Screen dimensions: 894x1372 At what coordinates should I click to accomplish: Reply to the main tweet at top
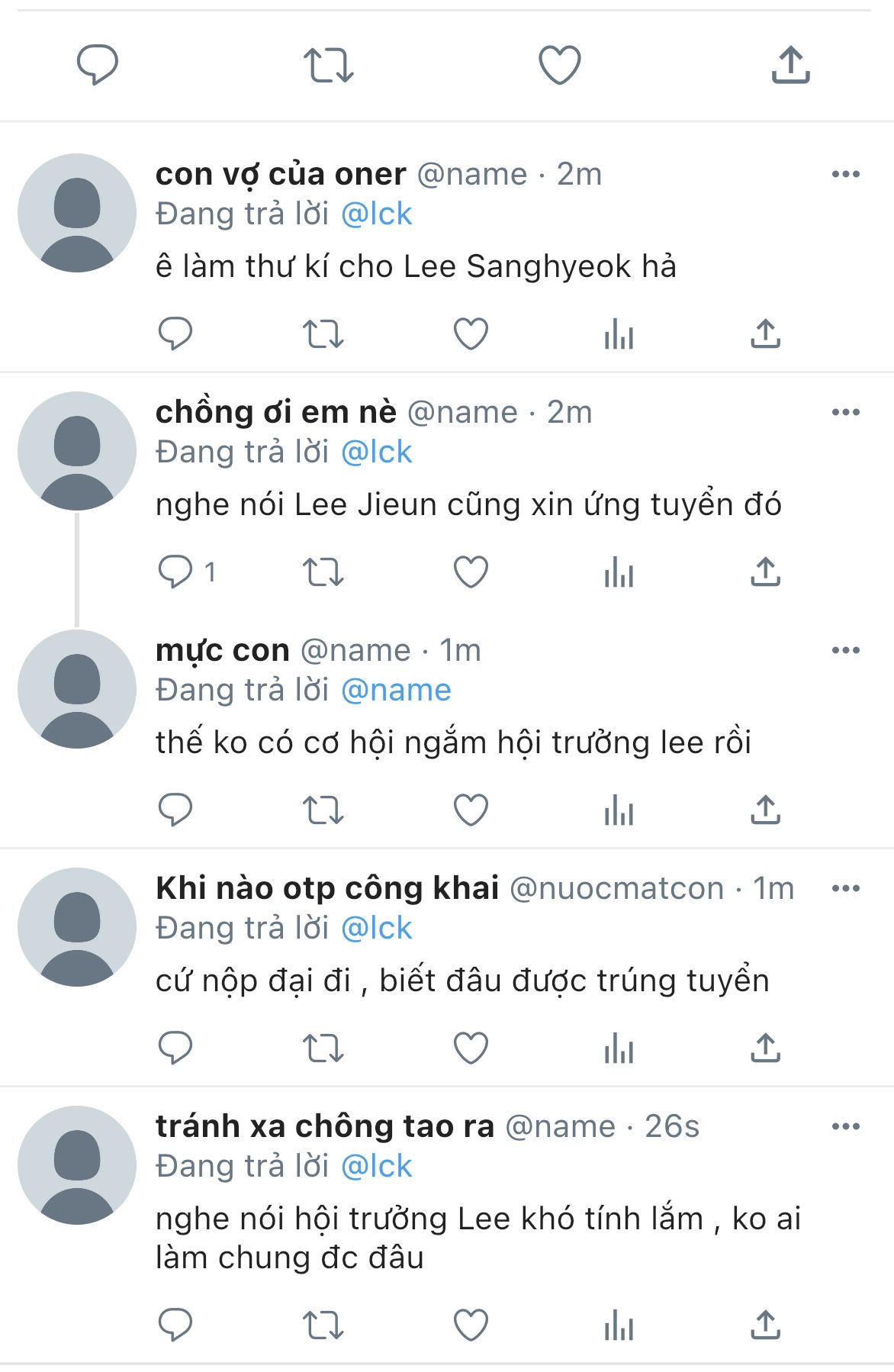tap(98, 65)
